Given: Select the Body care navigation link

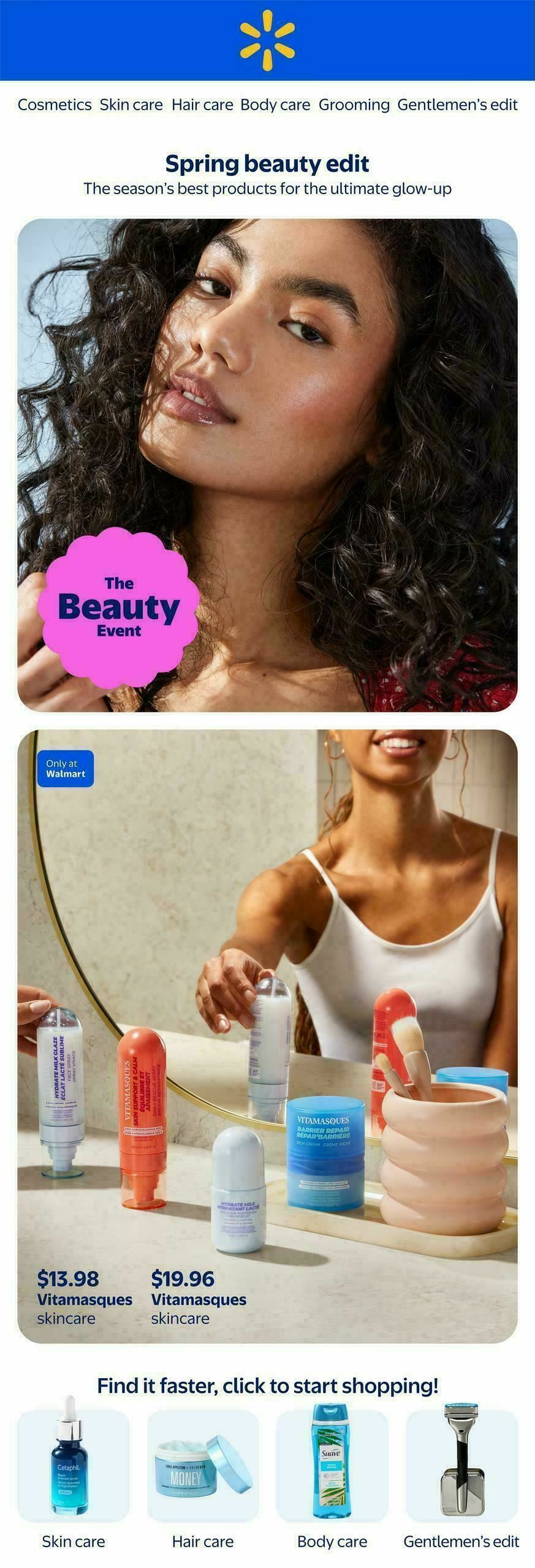Looking at the screenshot, I should pyautogui.click(x=275, y=105).
